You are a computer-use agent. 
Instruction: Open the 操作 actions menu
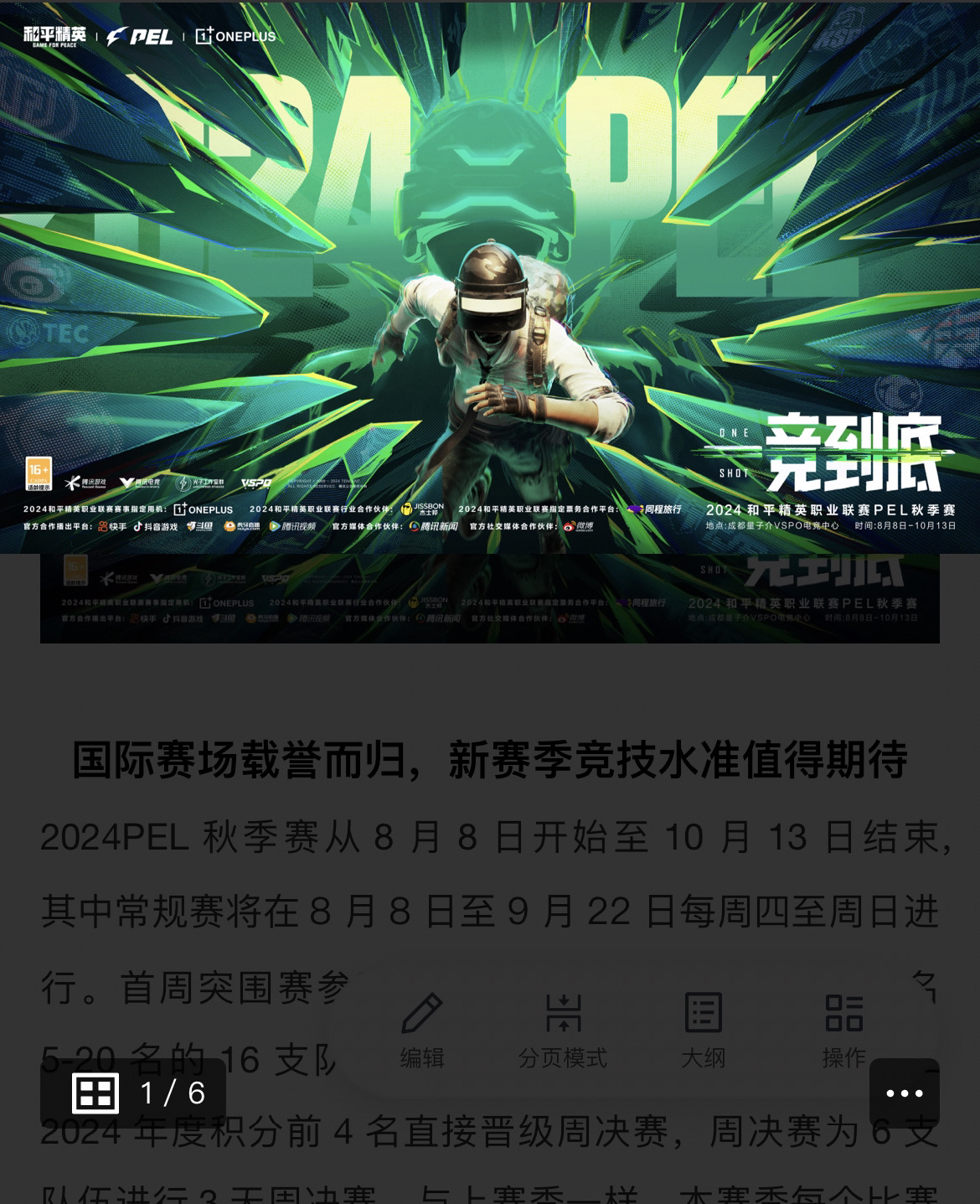(843, 1030)
